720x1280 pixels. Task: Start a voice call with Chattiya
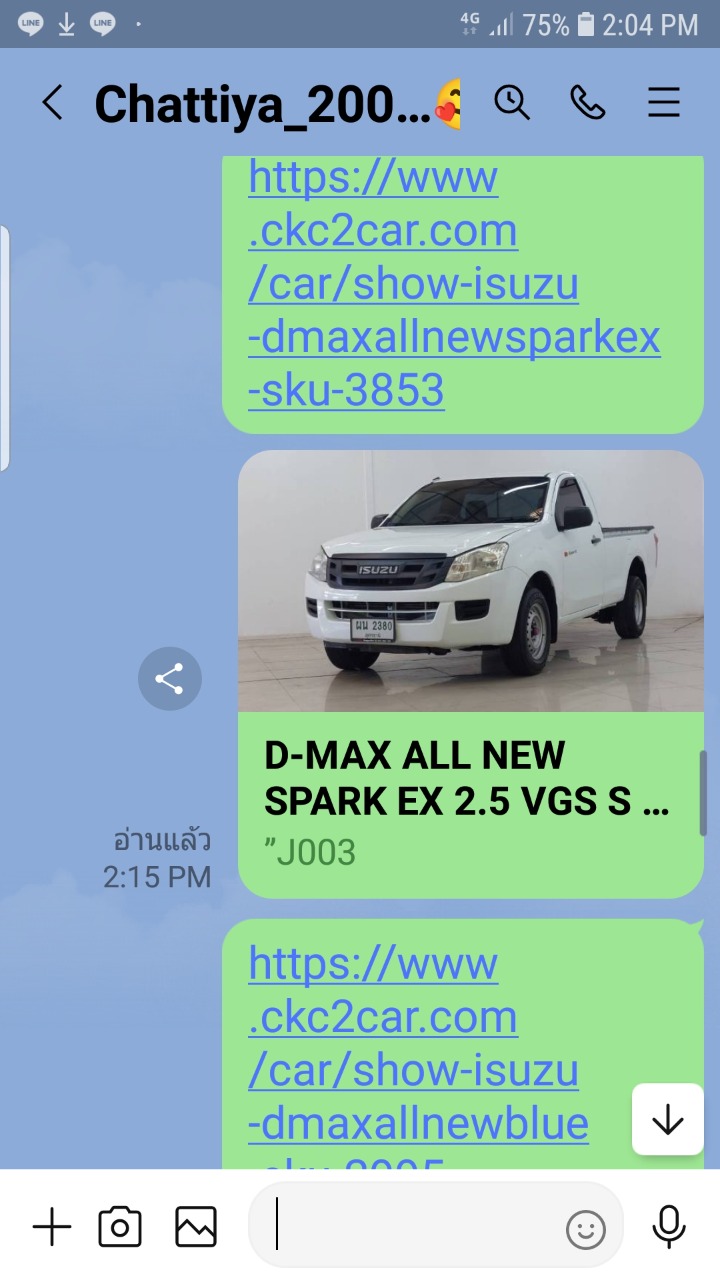click(x=587, y=102)
